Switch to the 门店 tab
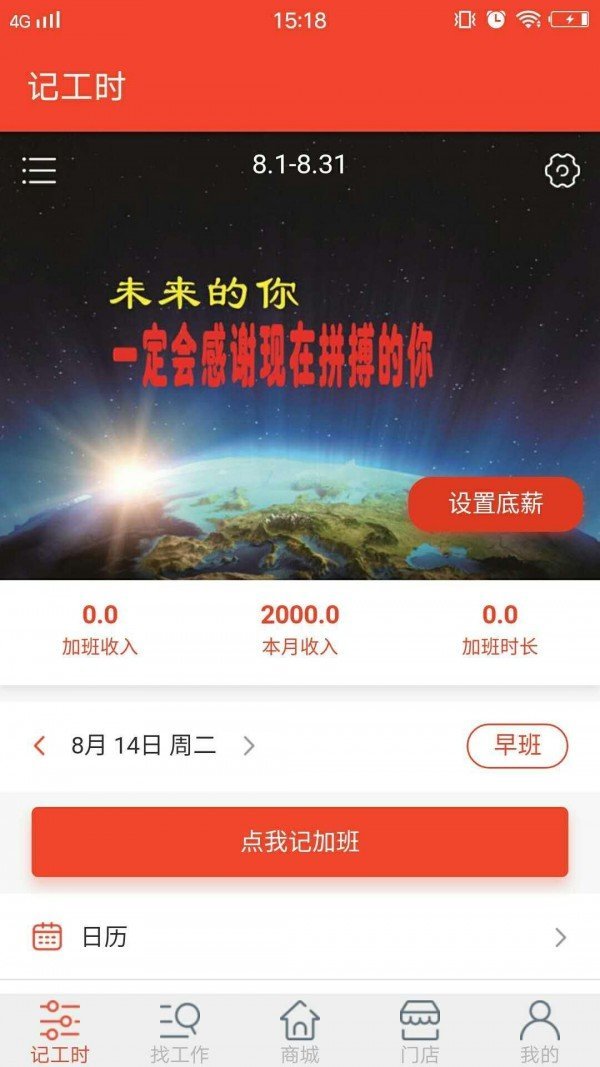The image size is (600, 1067). click(x=420, y=1032)
